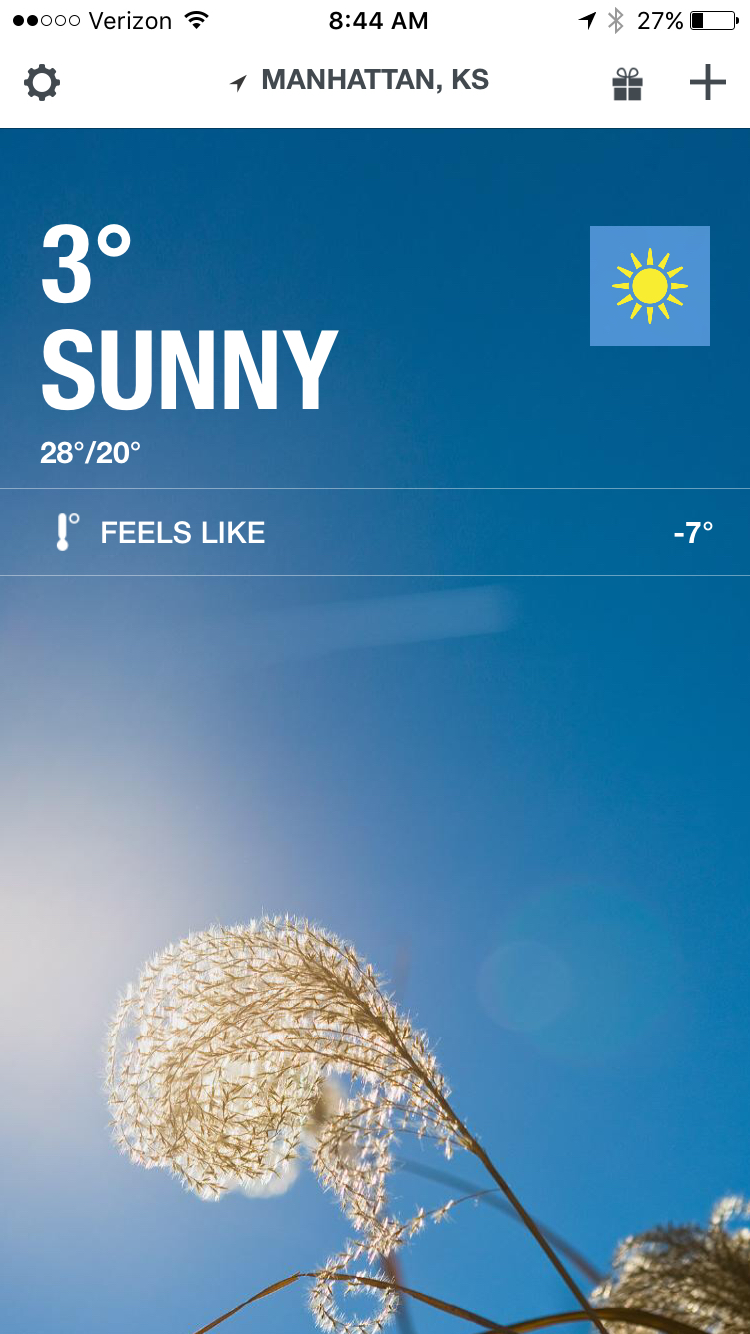Open the settings gear
The height and width of the screenshot is (1334, 750).
(42, 83)
